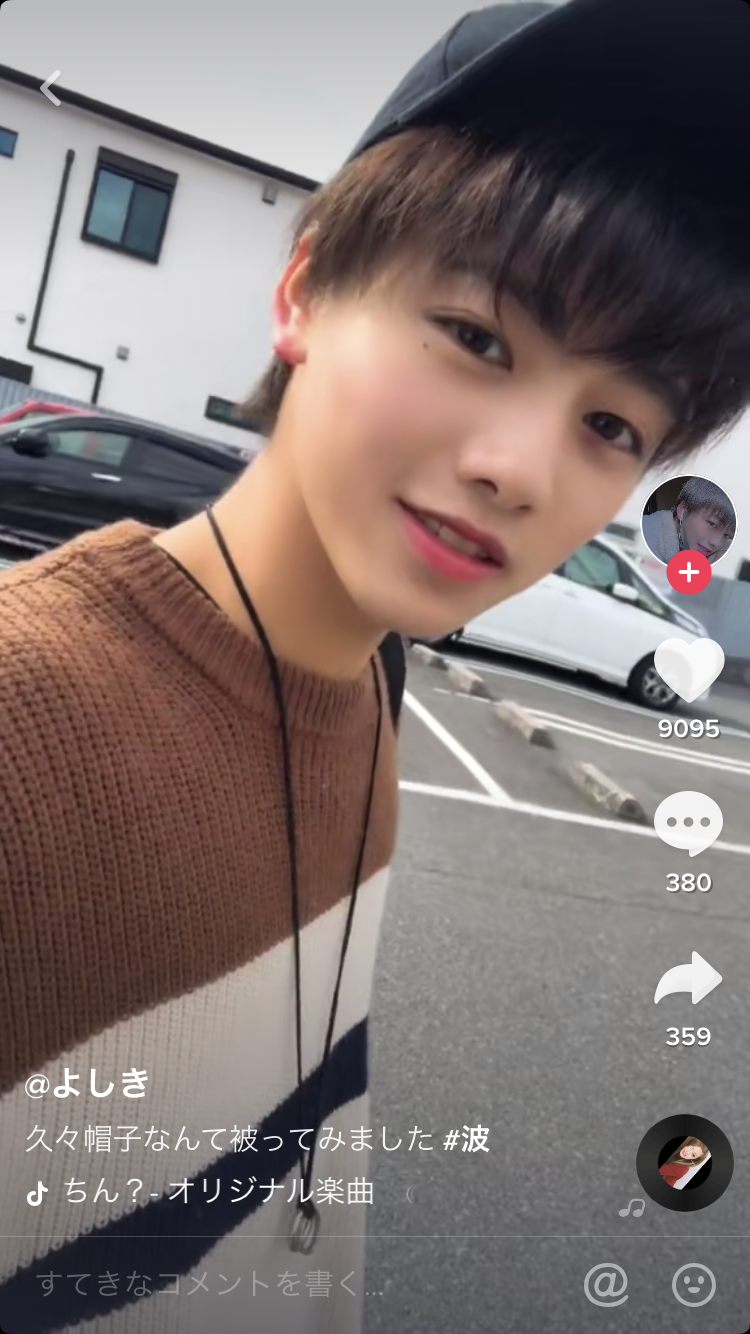The width and height of the screenshot is (750, 1334).
Task: Open the @よしき username
Action: pos(87,1083)
